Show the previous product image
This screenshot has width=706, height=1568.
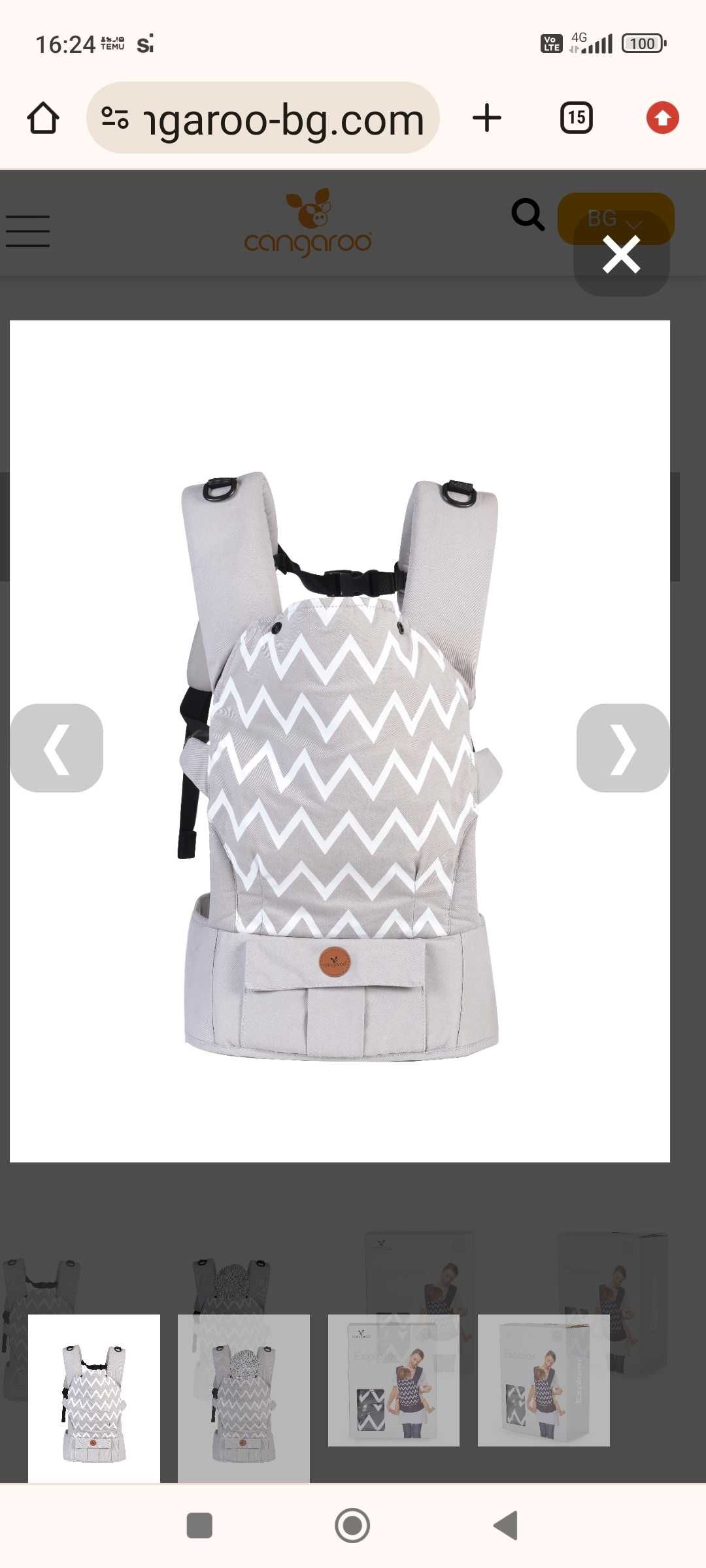57,748
